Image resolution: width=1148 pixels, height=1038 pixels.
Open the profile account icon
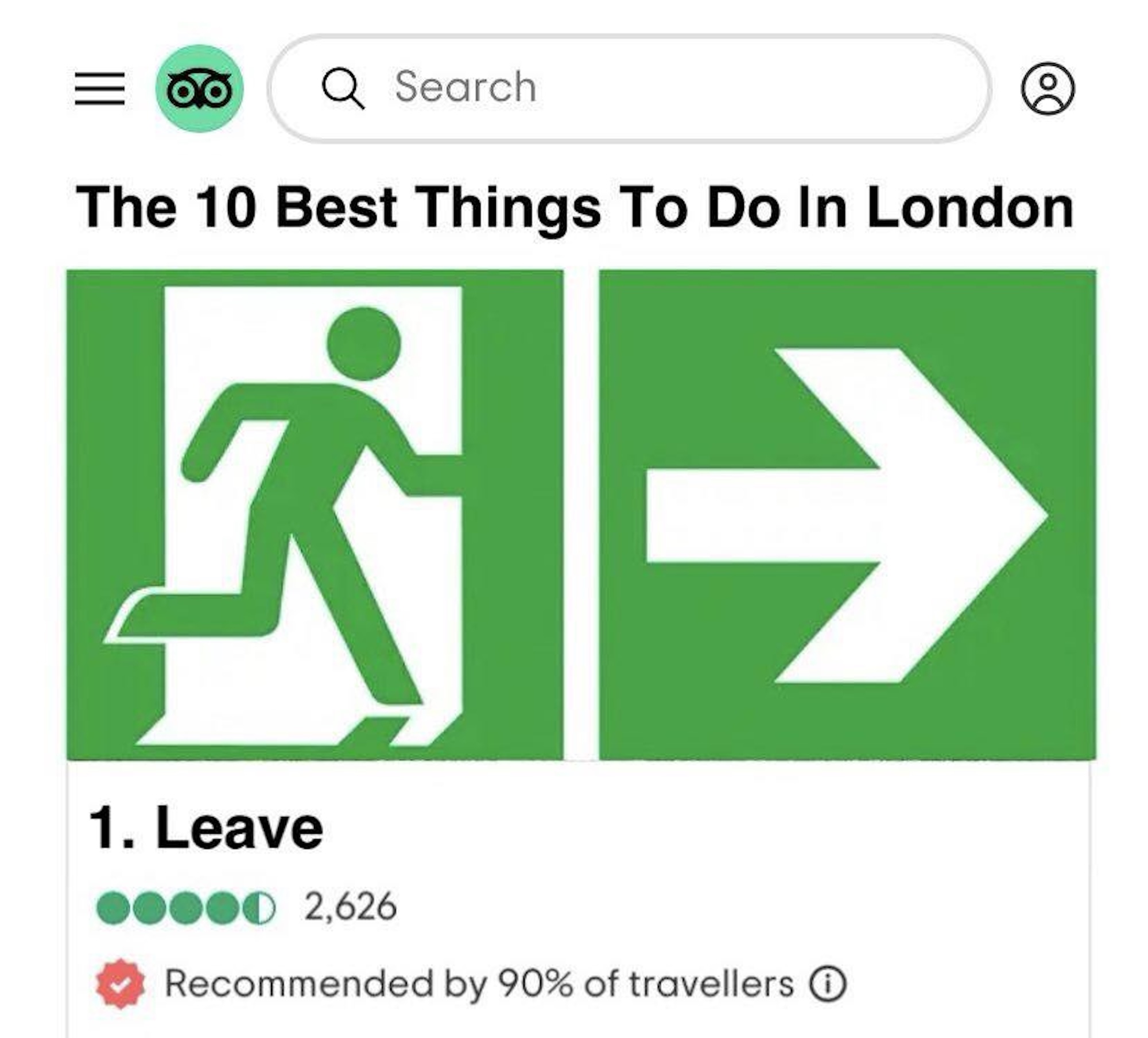1048,89
